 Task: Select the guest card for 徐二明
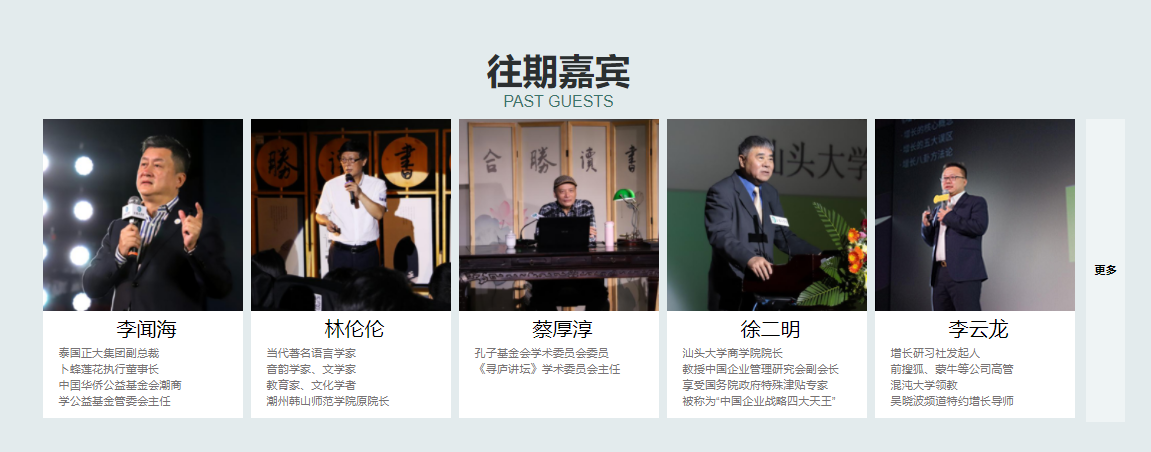(x=767, y=268)
